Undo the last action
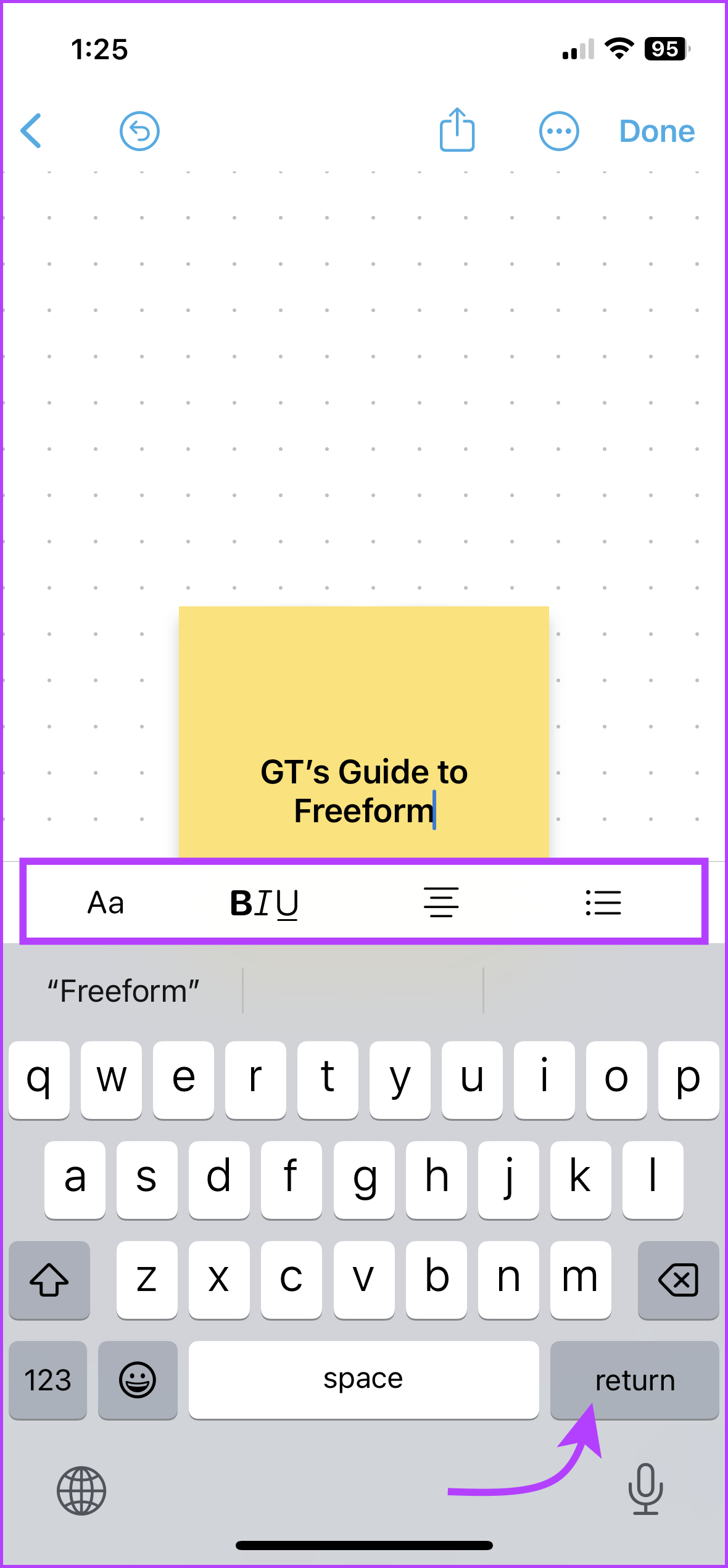Screen dimensions: 728x1568 pyautogui.click(x=139, y=131)
